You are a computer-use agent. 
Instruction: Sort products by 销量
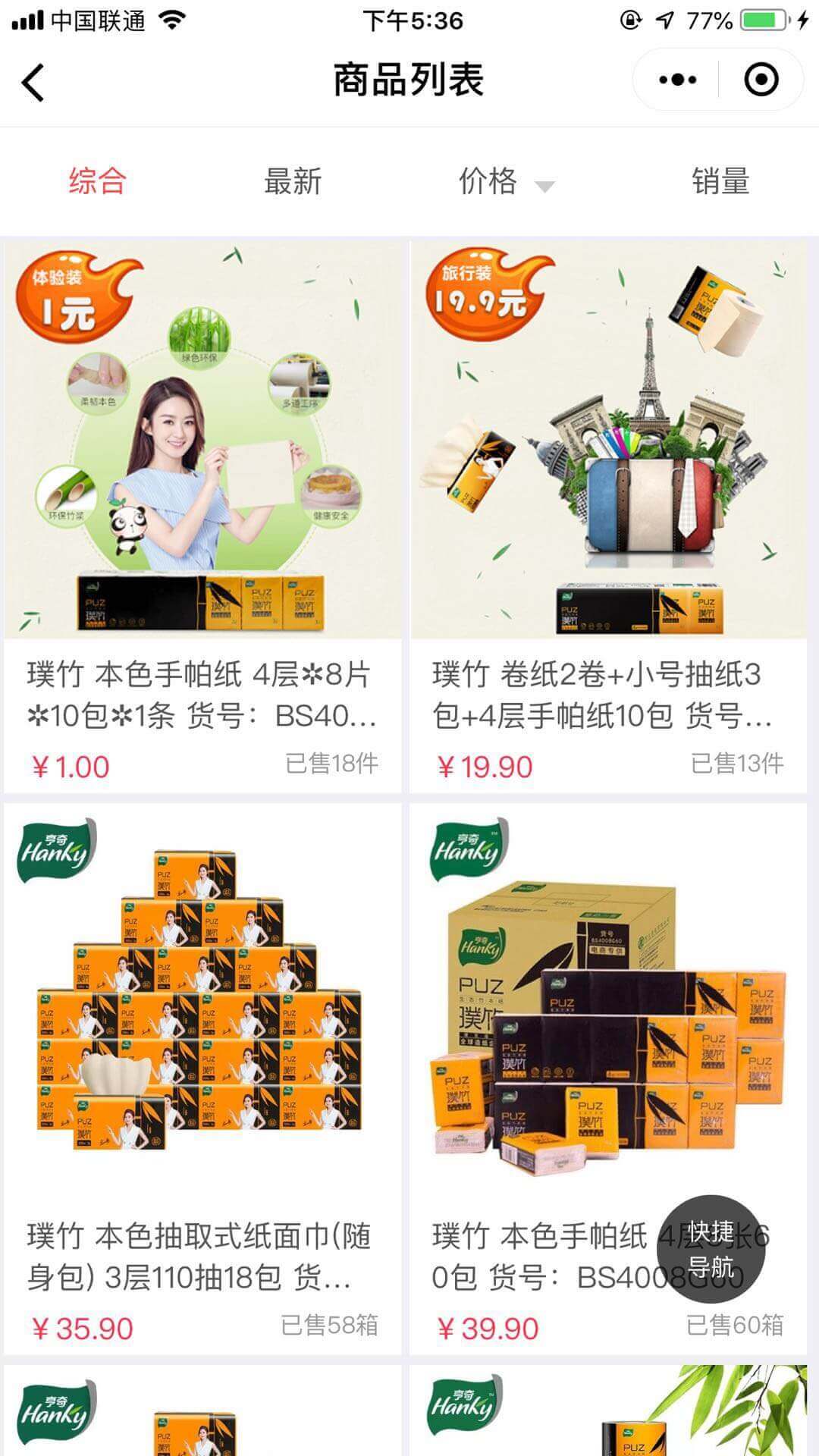click(720, 181)
